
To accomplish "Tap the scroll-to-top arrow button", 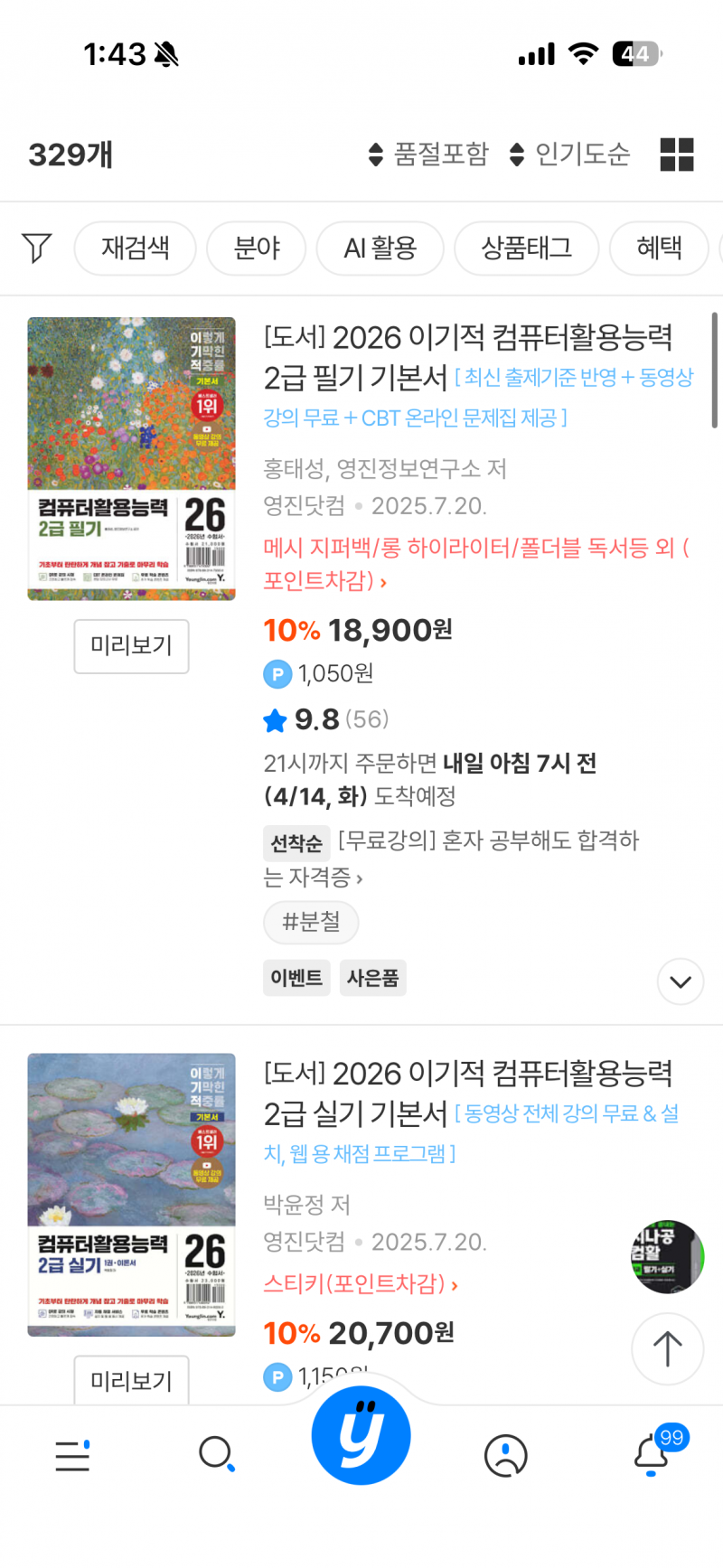I will [667, 1348].
